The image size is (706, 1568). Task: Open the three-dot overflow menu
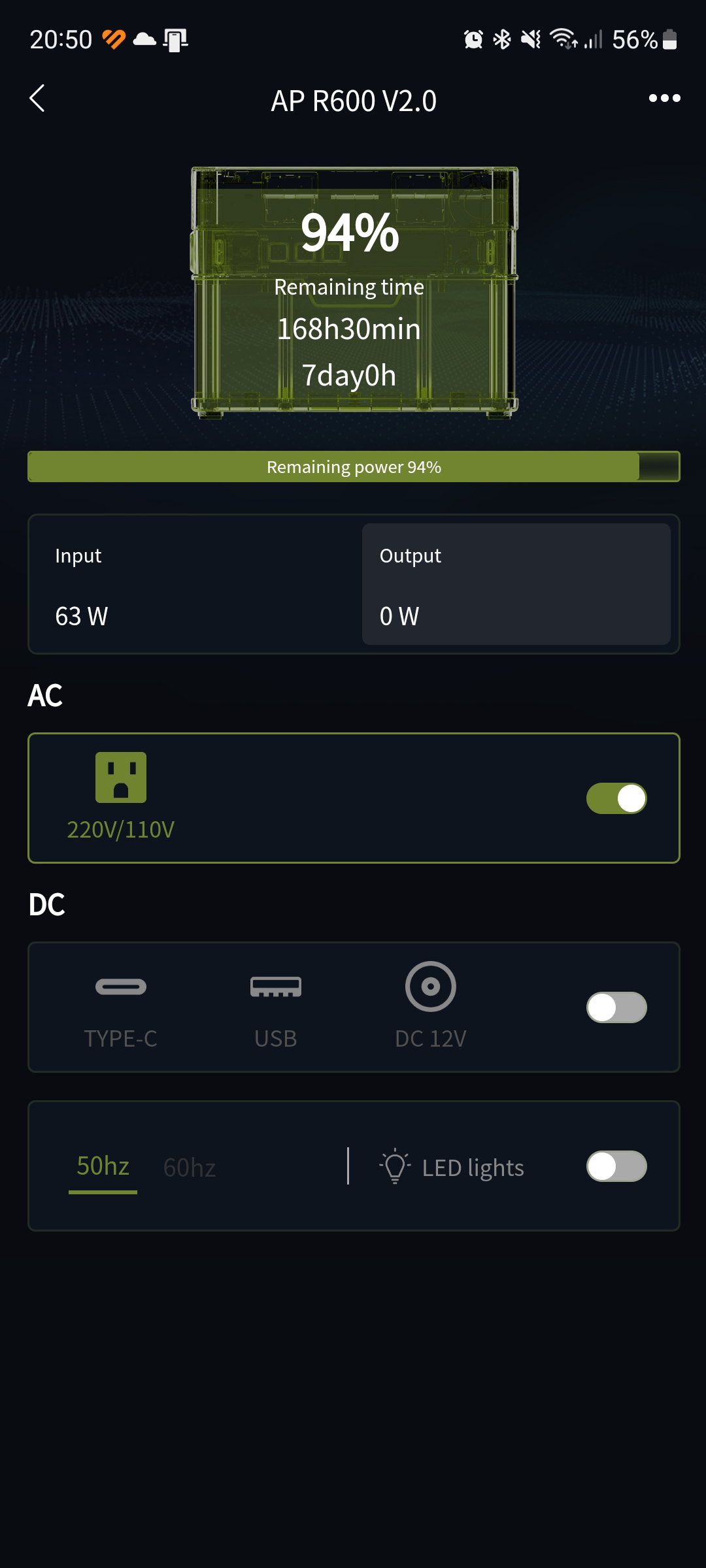[664, 99]
